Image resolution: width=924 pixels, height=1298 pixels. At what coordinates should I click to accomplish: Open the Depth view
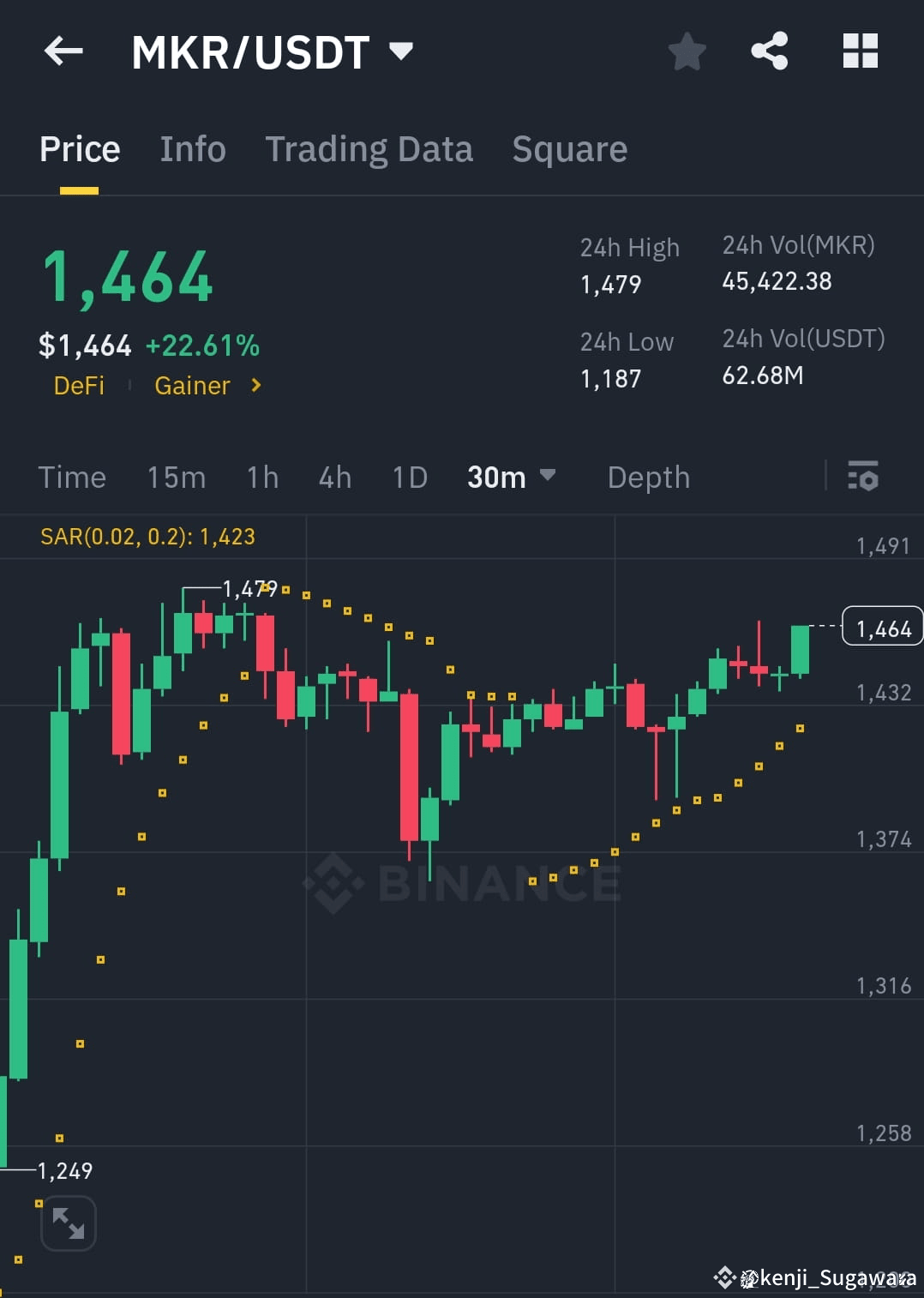648,478
